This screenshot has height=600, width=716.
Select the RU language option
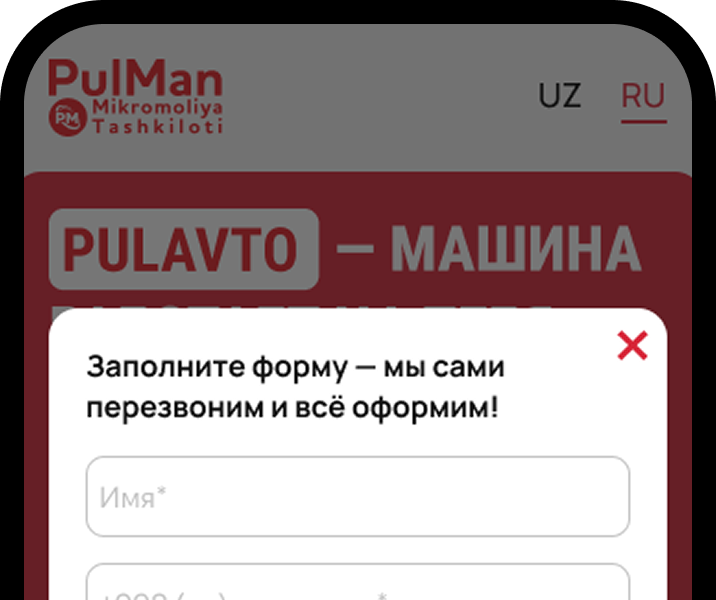point(643,96)
